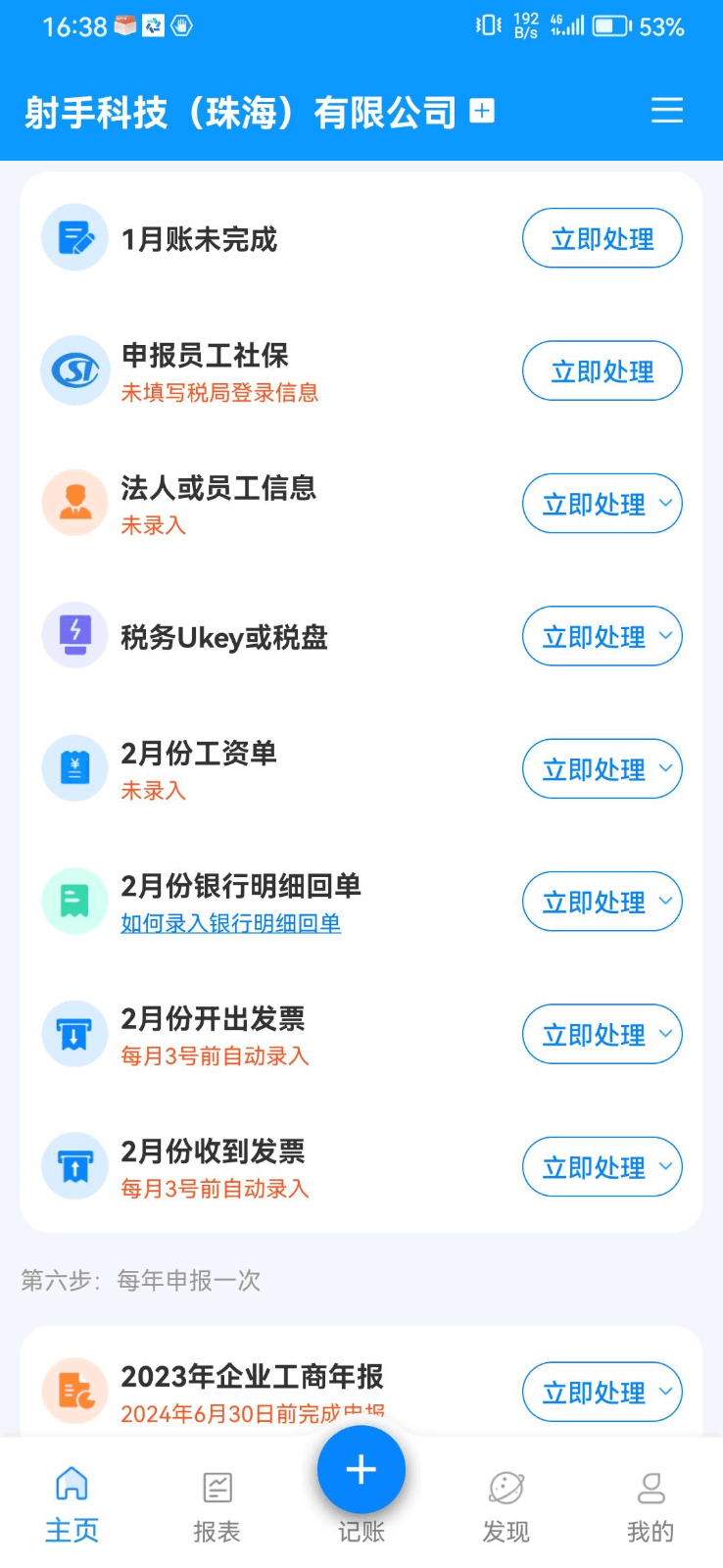Tap the 2月份银行明细回单 receipt icon
723x1568 pixels.
pos(74,901)
